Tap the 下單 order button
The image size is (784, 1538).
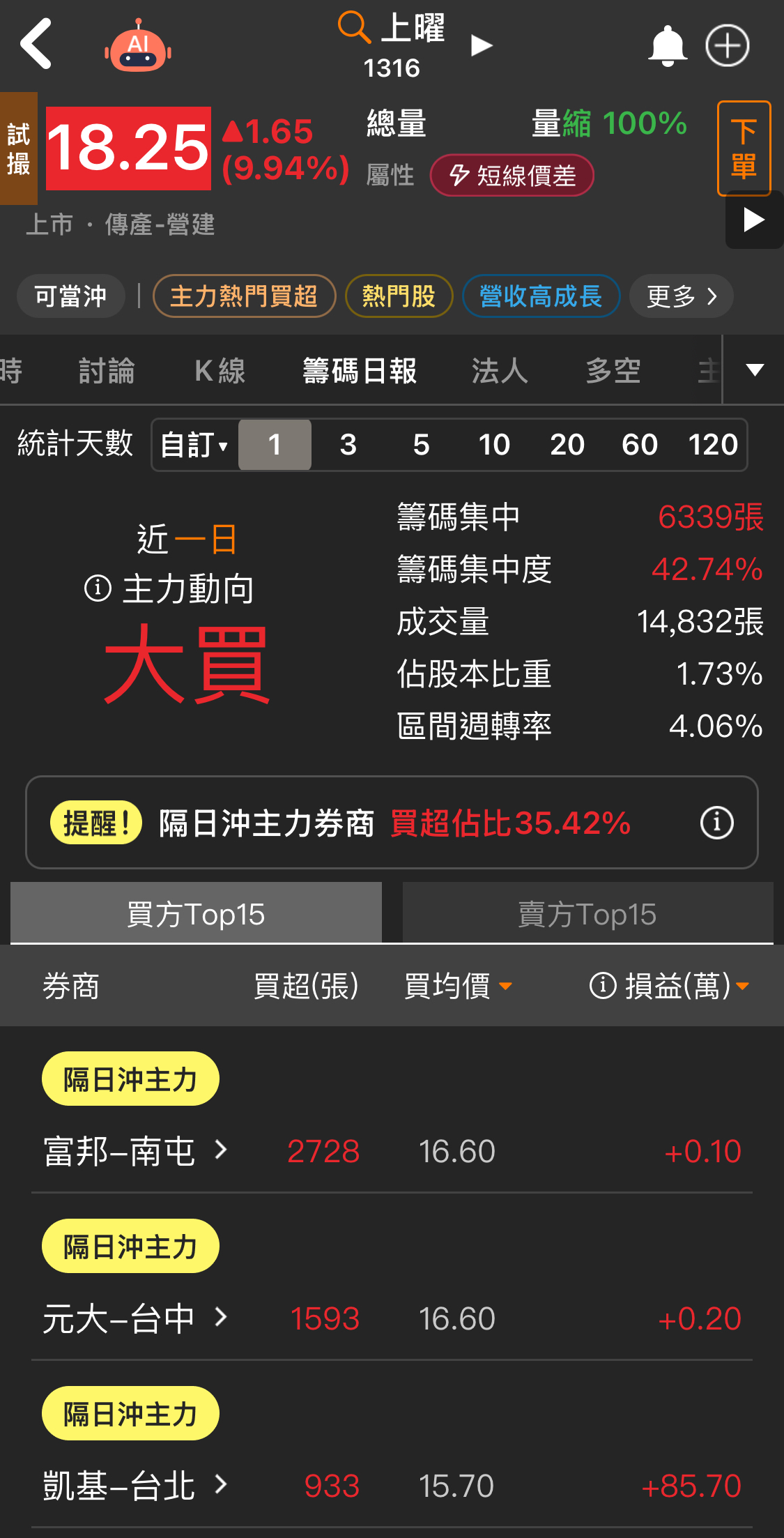point(744,149)
